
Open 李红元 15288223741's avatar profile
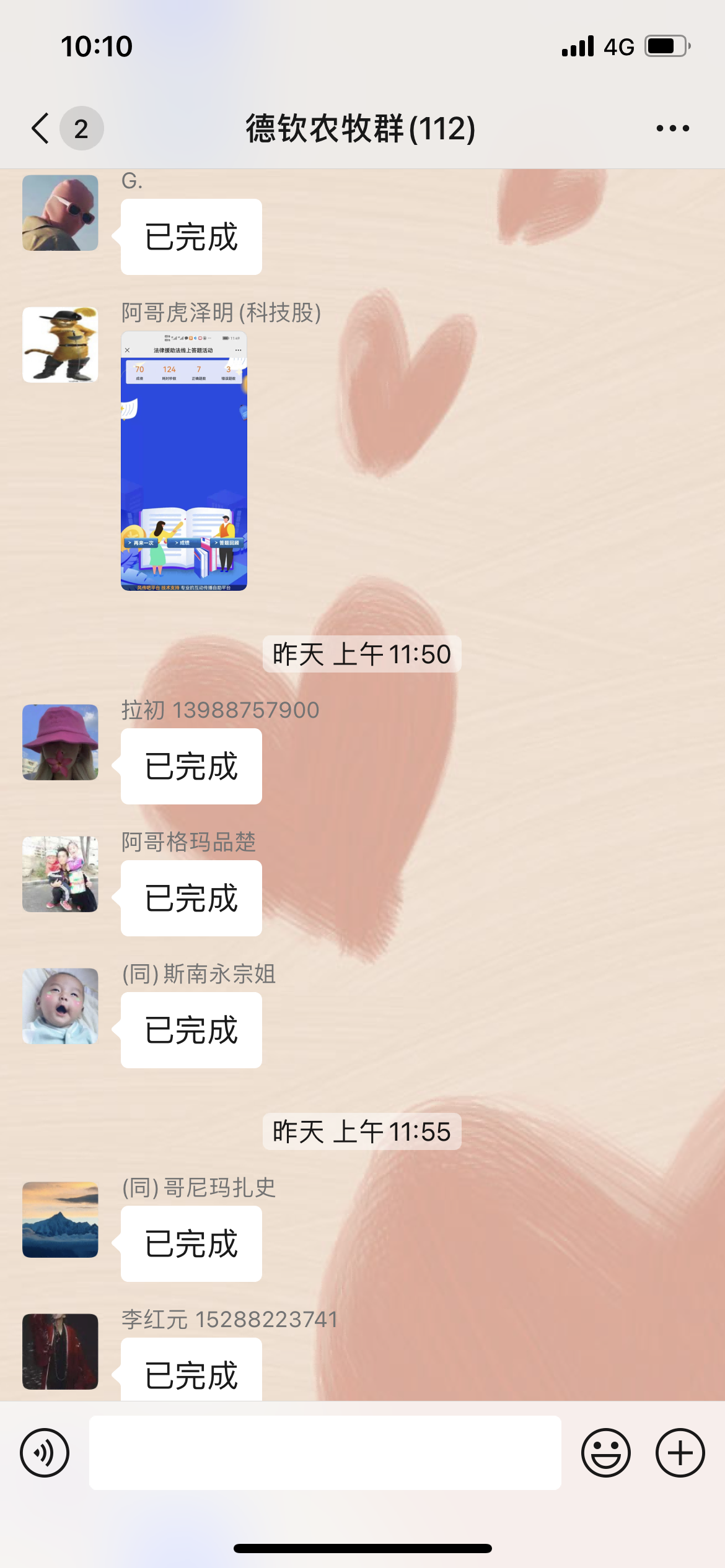coord(60,1351)
